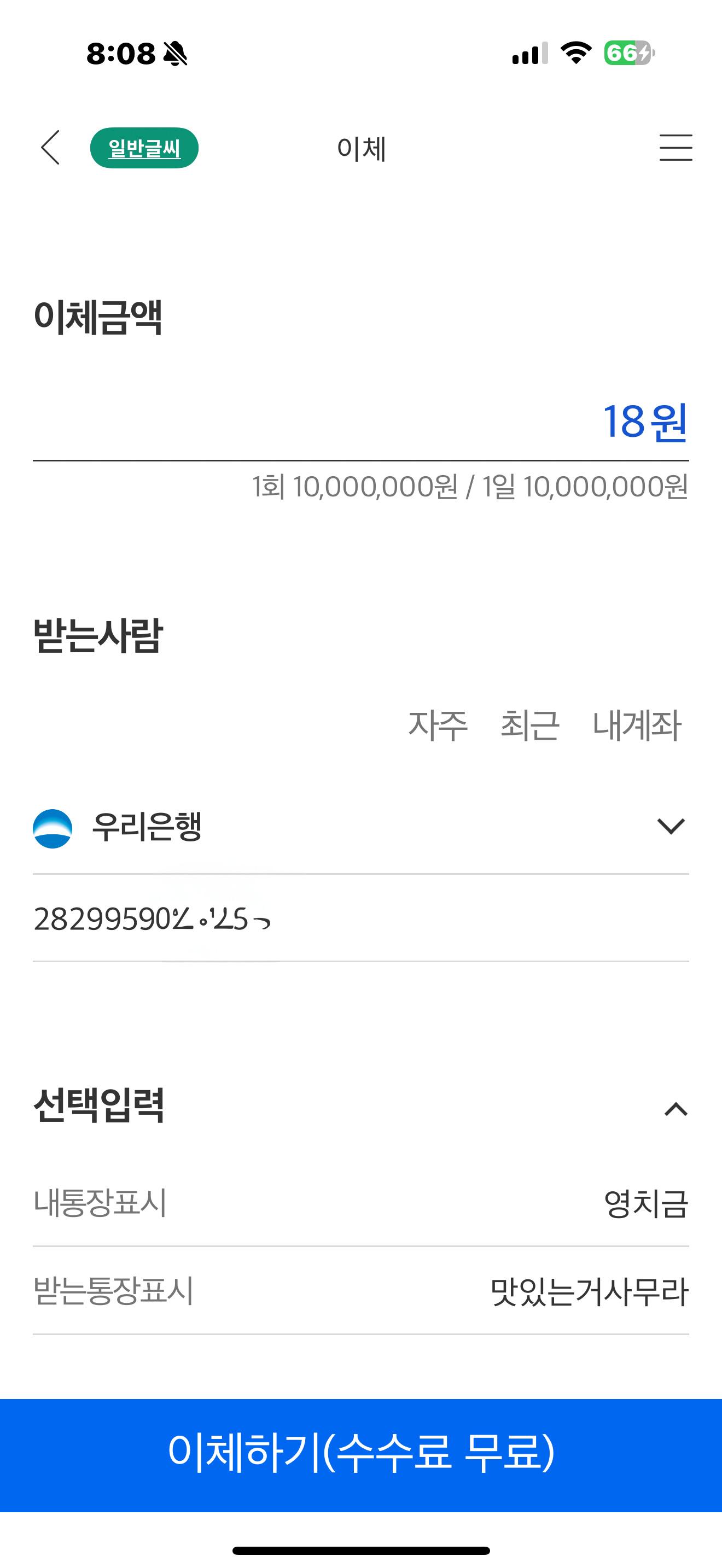This screenshot has width=722, height=1568.
Task: Open the hamburger menu icon
Action: tap(674, 148)
